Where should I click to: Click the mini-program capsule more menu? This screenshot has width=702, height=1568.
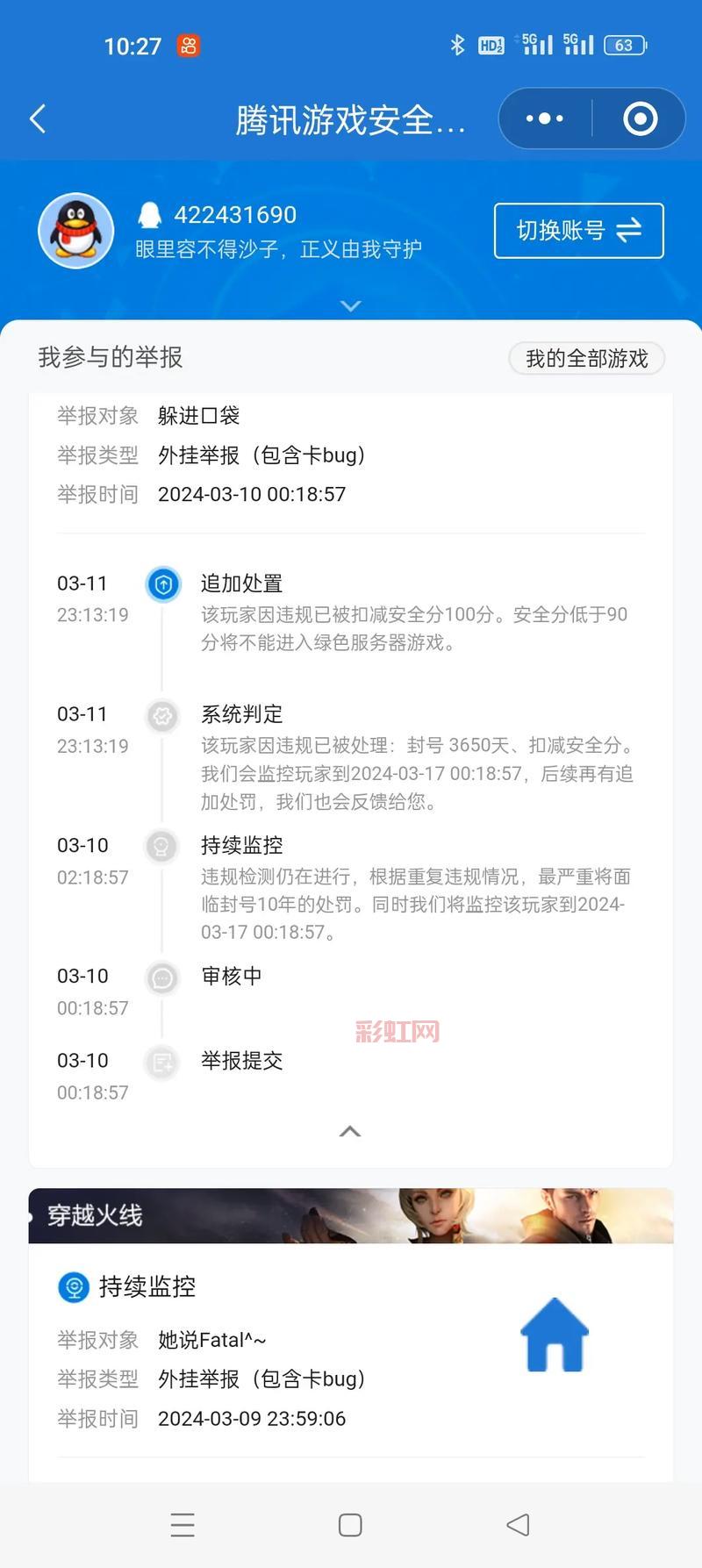pos(544,118)
